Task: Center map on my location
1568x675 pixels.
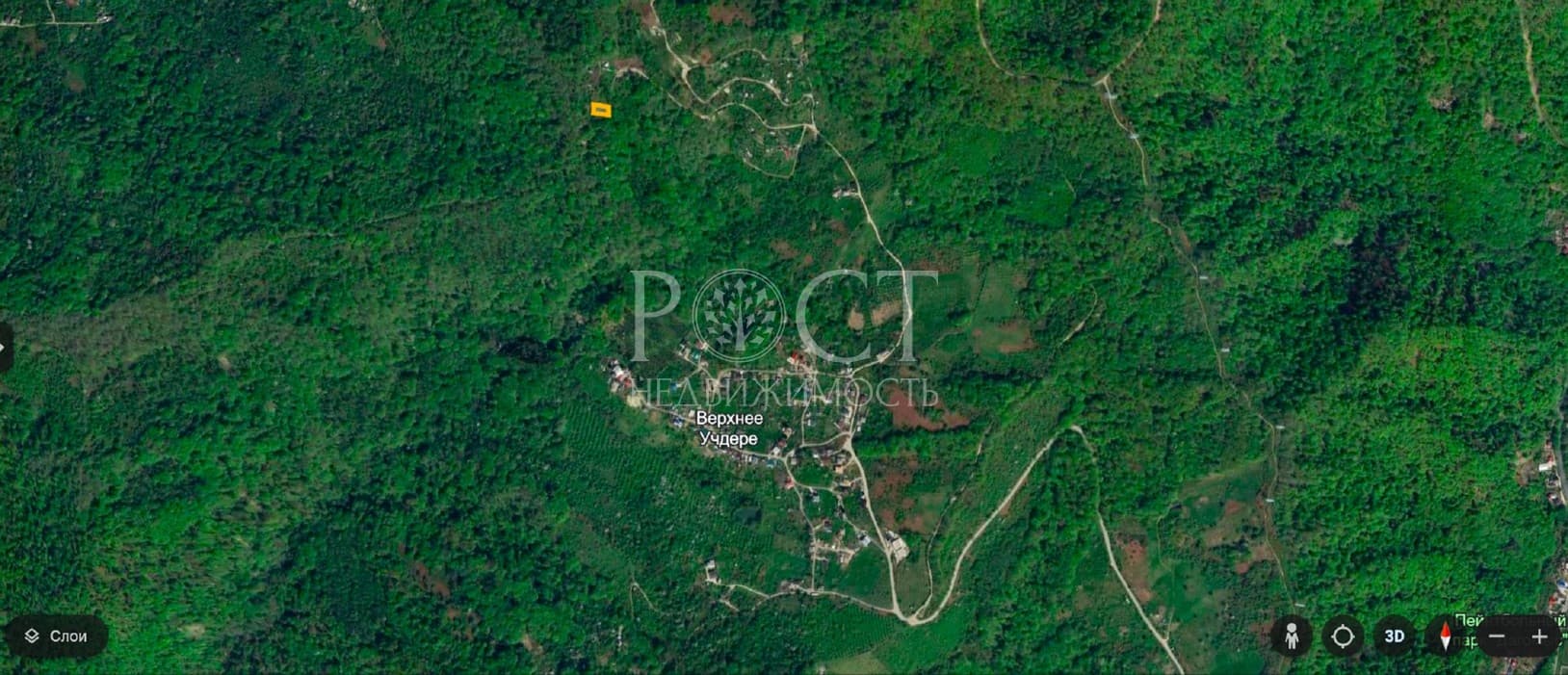Action: 1343,636
